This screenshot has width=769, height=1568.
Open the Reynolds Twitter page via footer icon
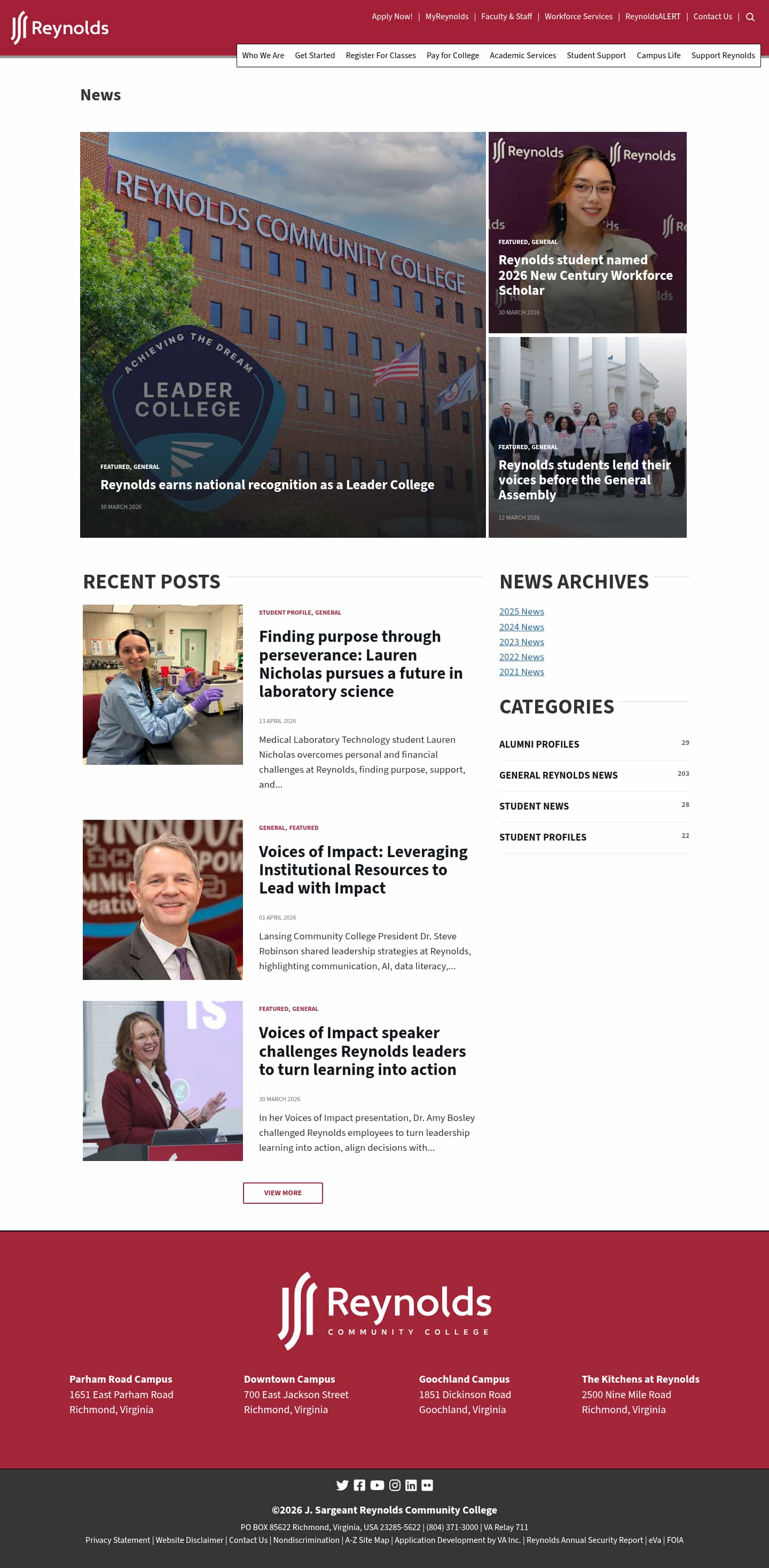tap(343, 1485)
